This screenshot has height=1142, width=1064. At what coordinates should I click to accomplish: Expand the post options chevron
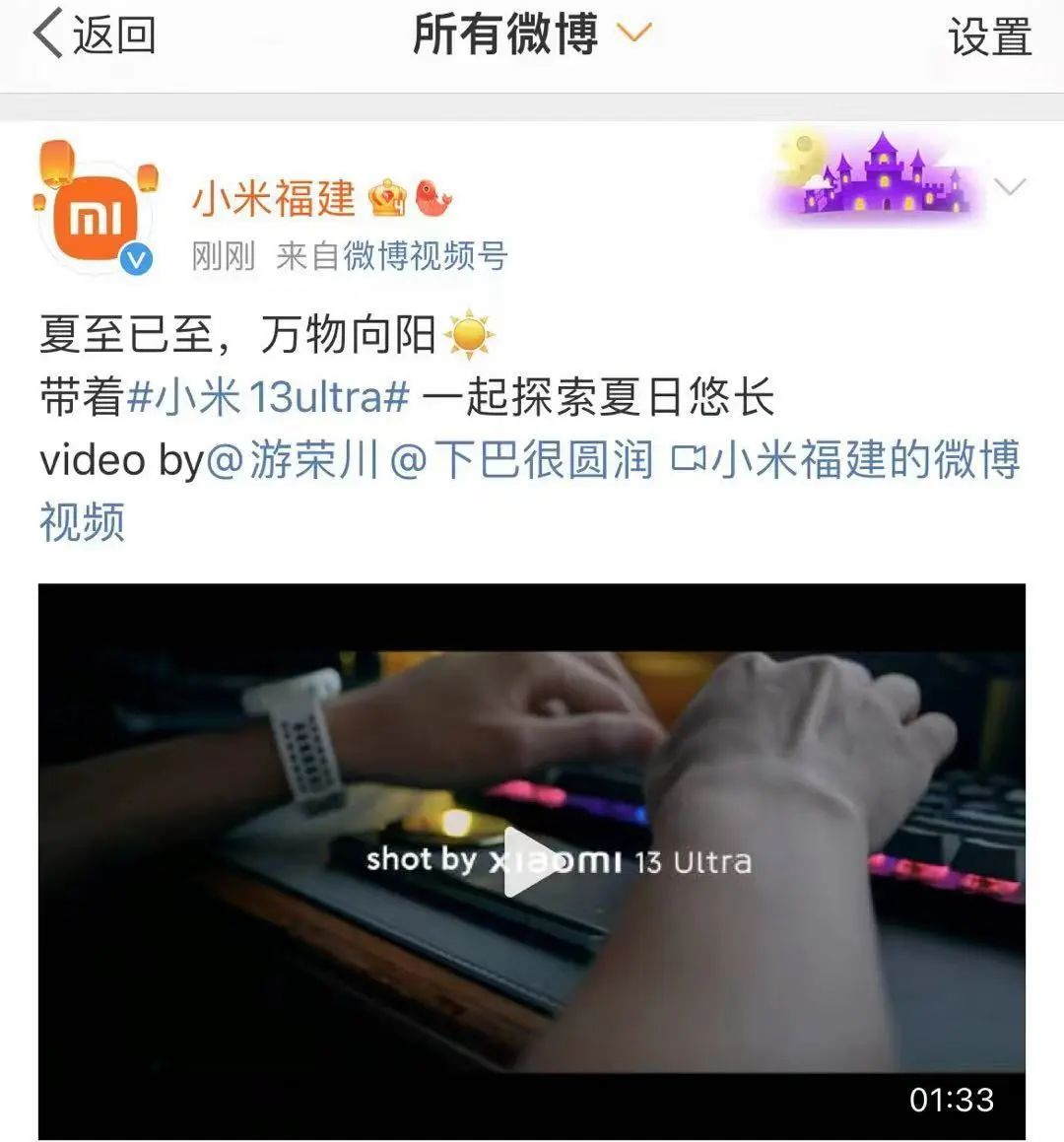click(x=1011, y=187)
